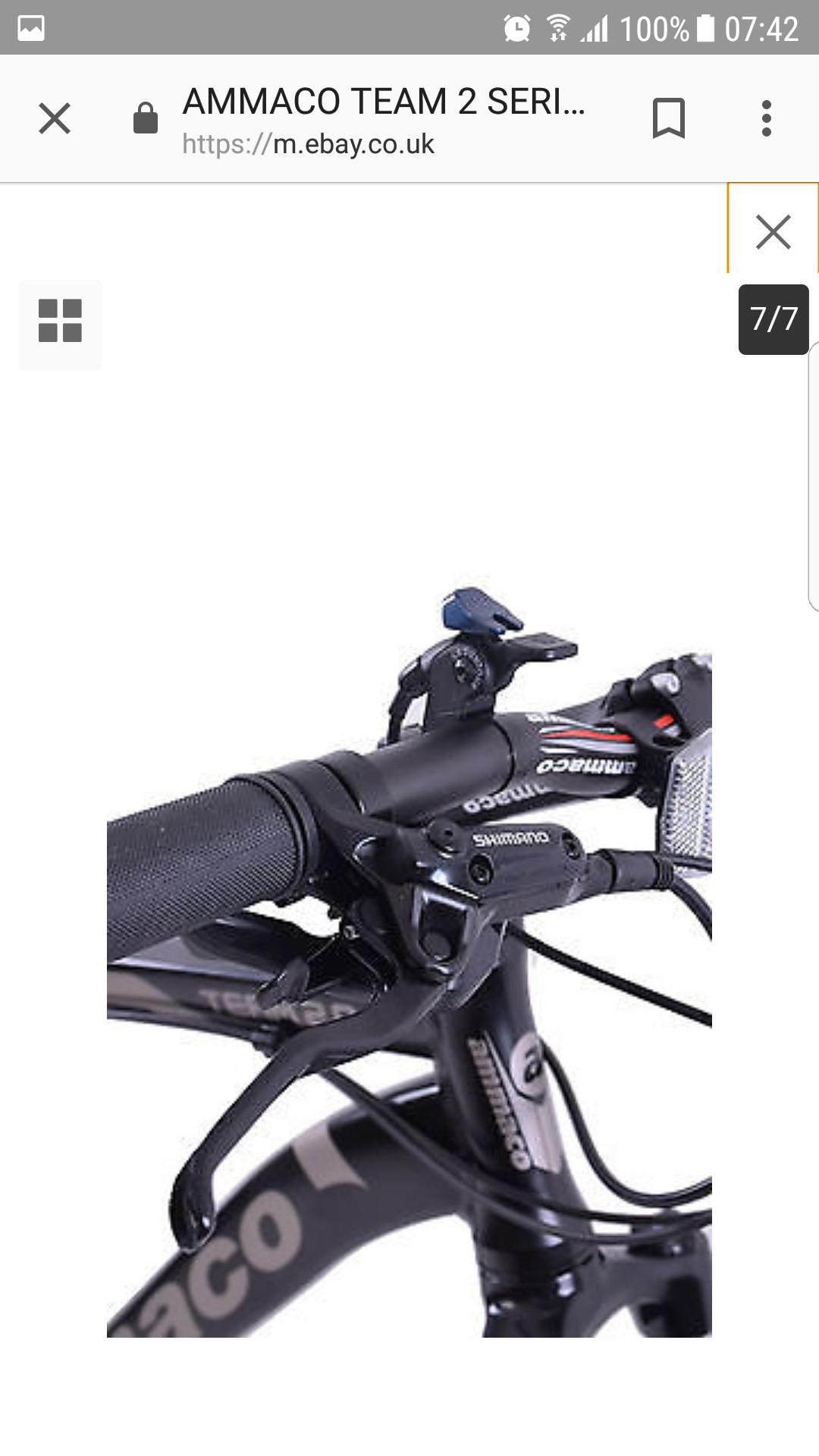Open the photo grid view
The height and width of the screenshot is (1456, 819).
[60, 321]
